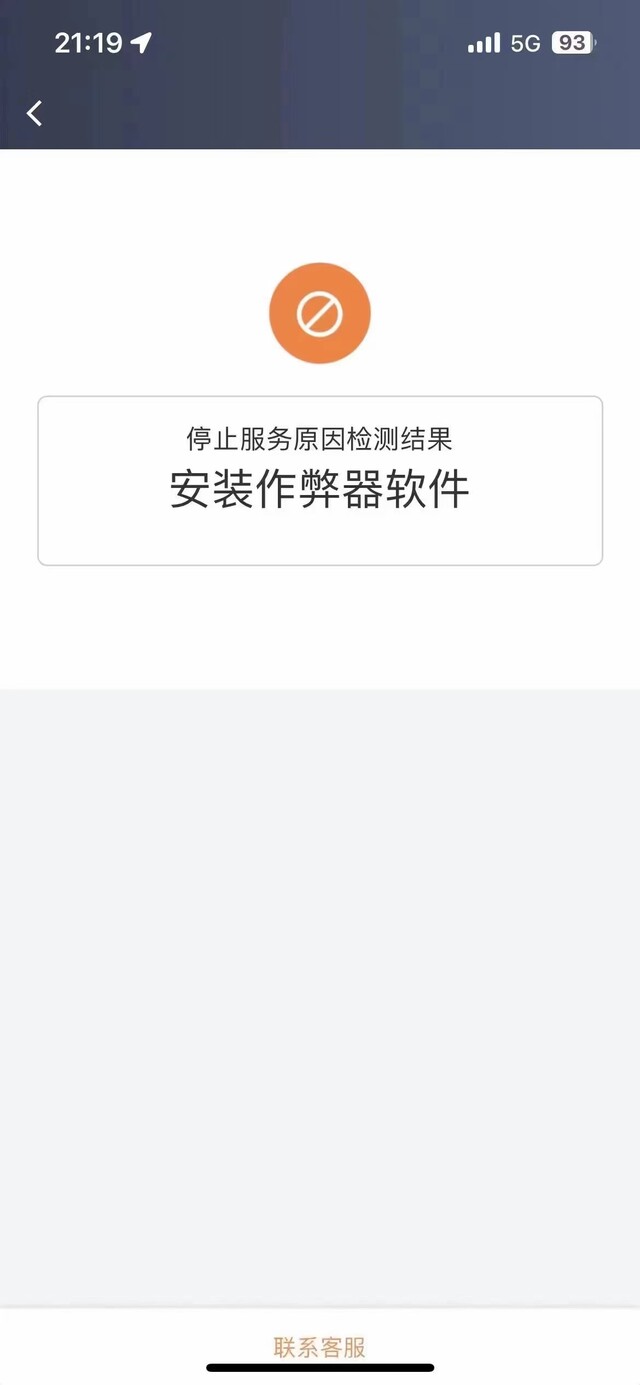This screenshot has height=1385, width=640.
Task: Go back using the top-left arrow
Action: [x=35, y=113]
